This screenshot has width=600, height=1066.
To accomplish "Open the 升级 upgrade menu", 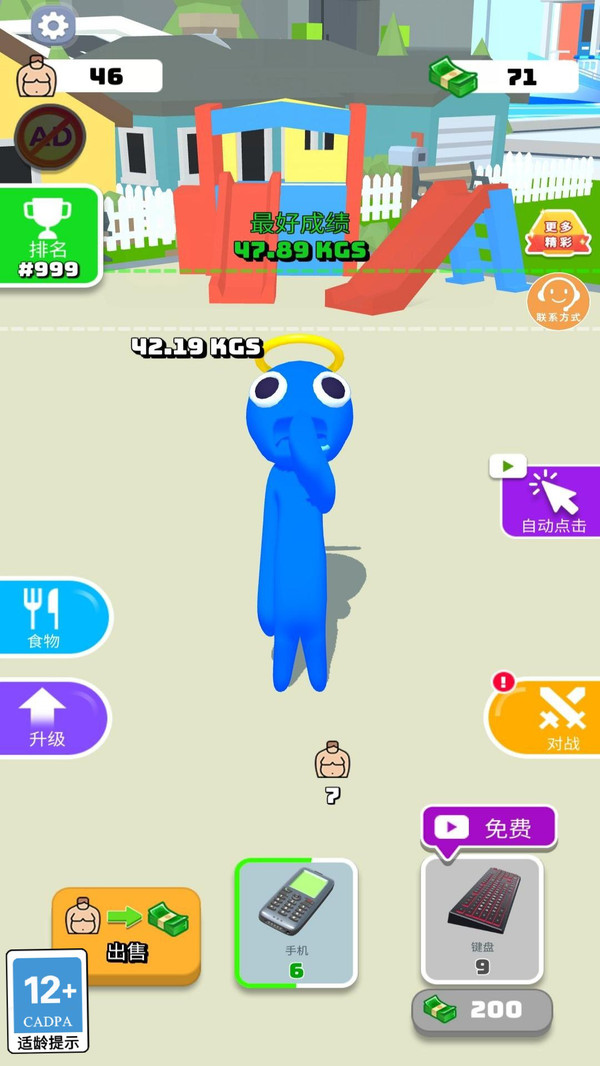I will pos(54,718).
